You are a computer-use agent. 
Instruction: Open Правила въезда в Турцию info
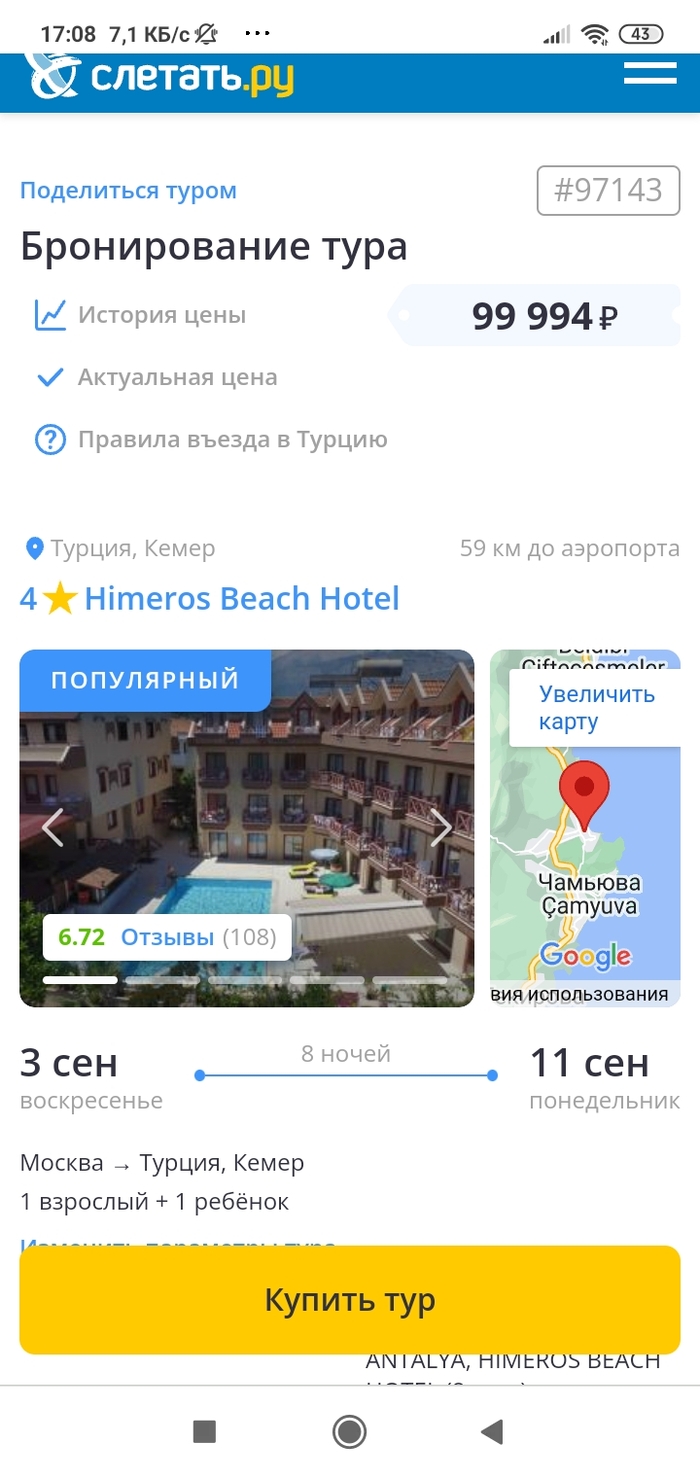[232, 439]
